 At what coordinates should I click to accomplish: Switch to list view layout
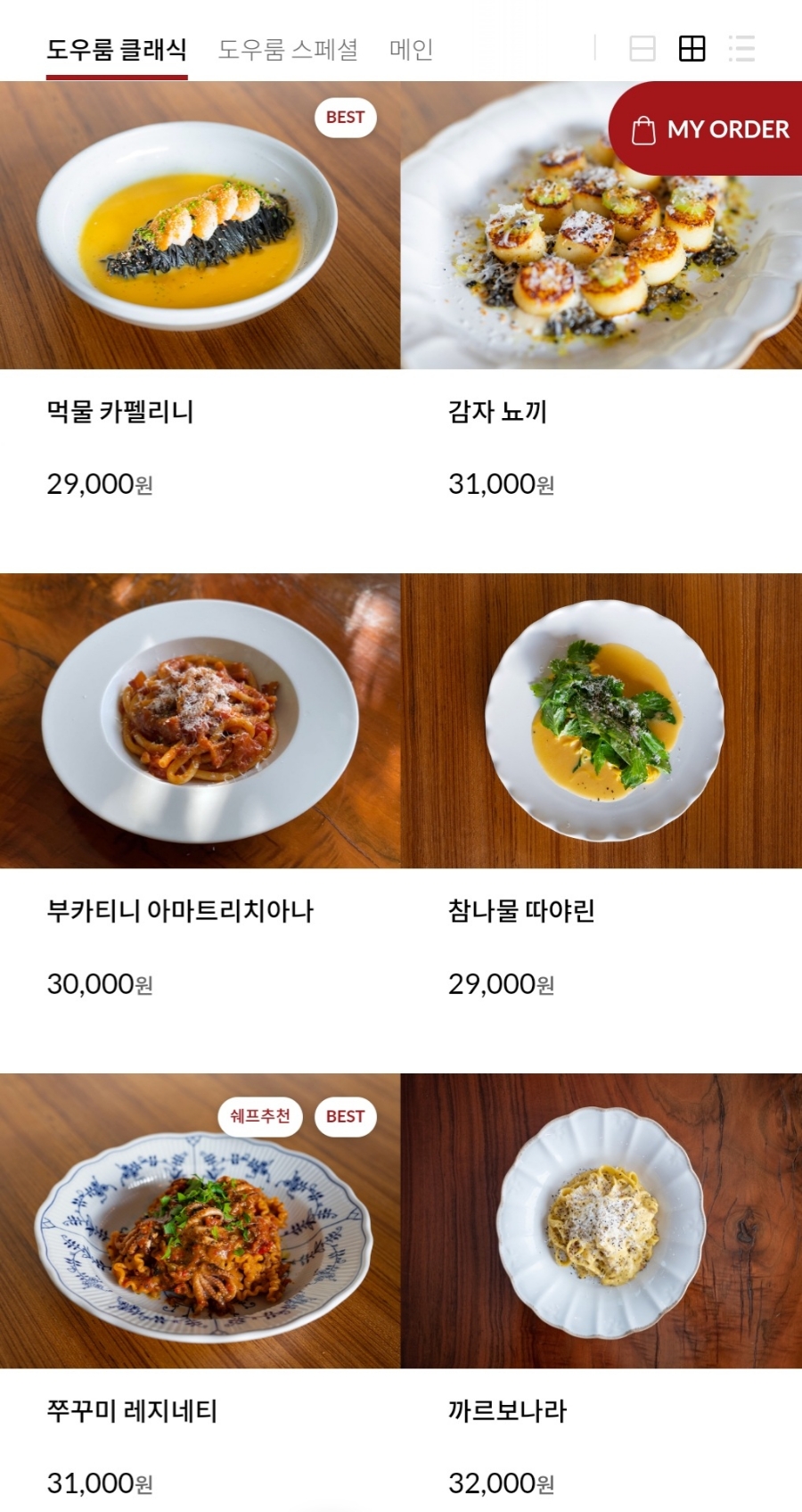pyautogui.click(x=741, y=48)
